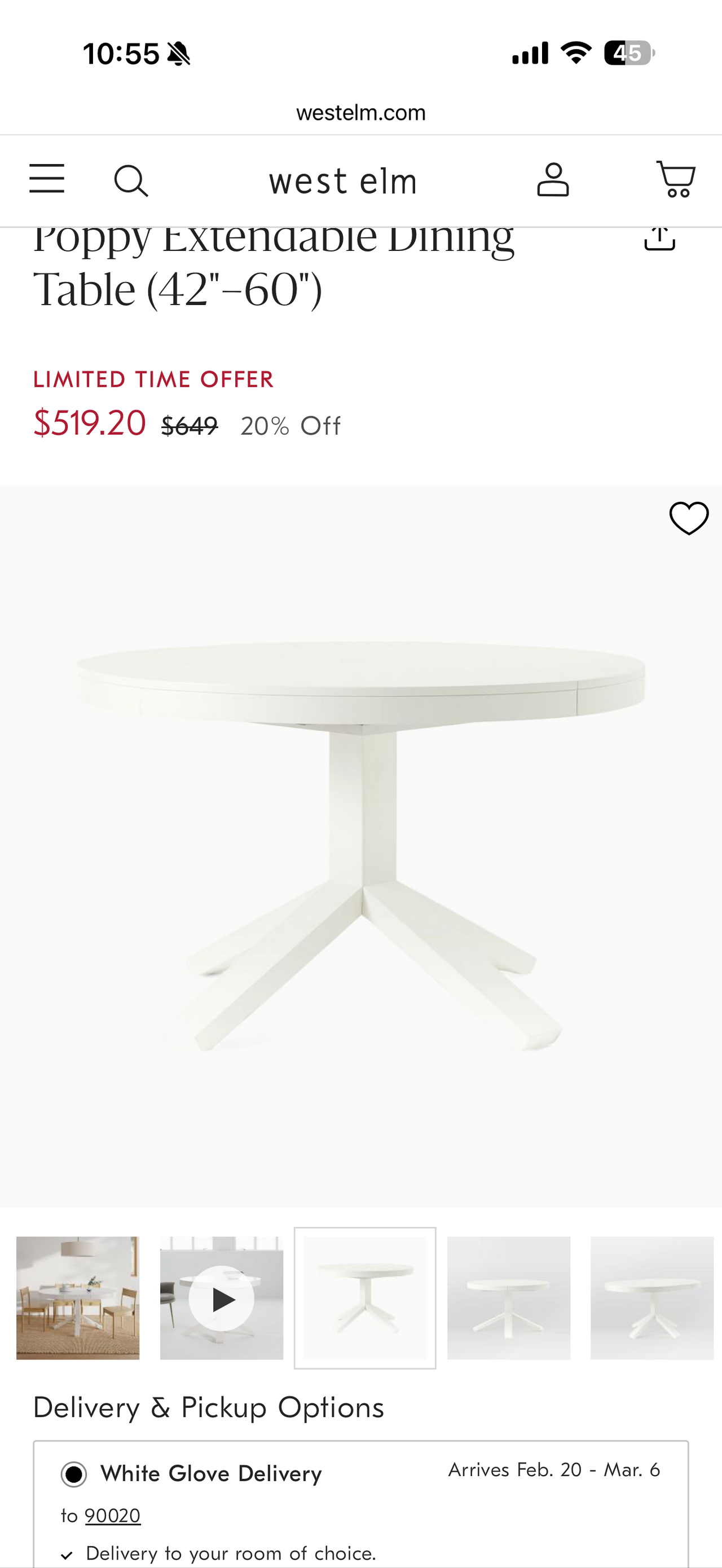View the shopping cart
The width and height of the screenshot is (722, 1568).
pos(676,179)
